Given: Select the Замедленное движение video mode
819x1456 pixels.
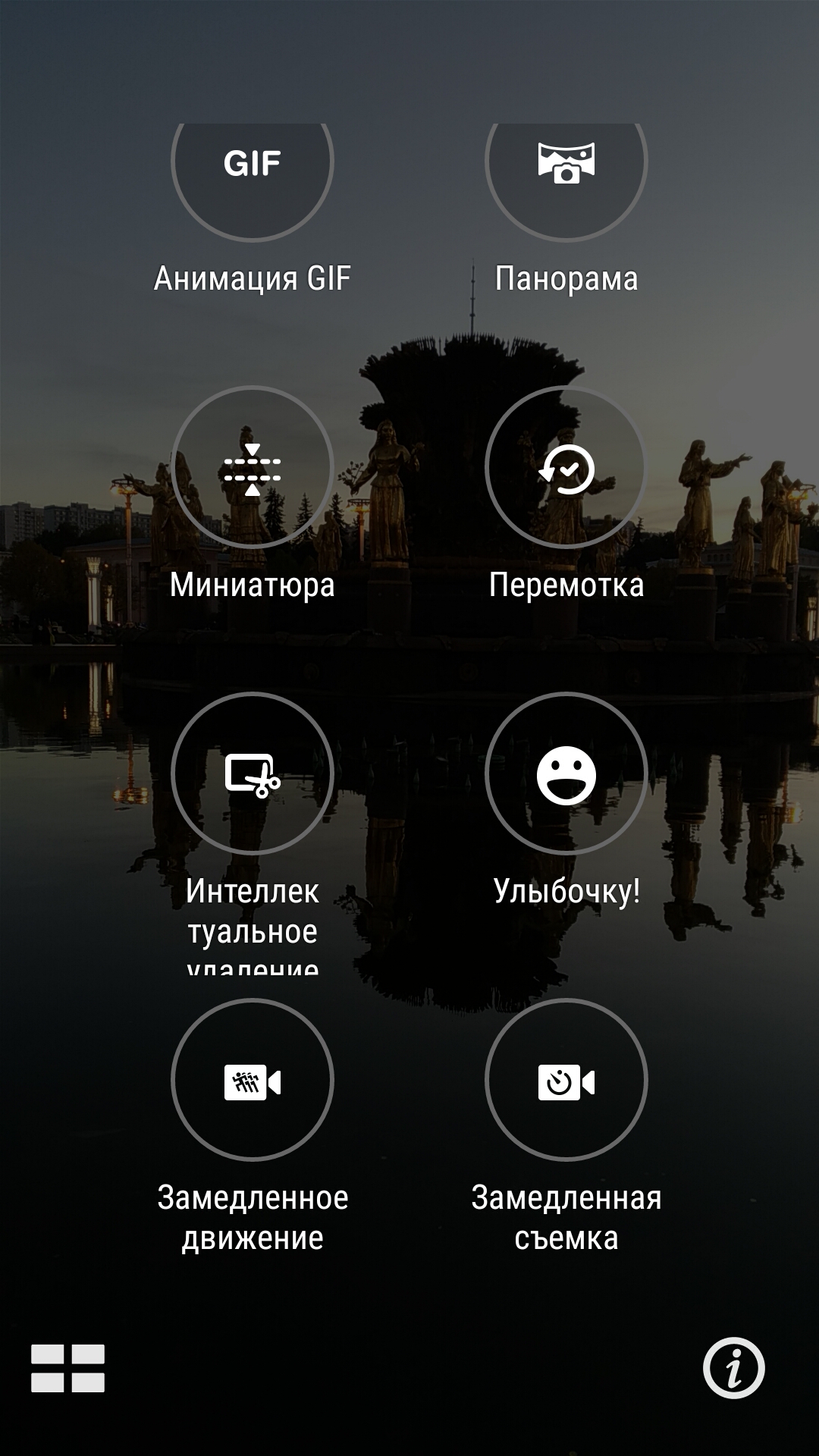Looking at the screenshot, I should [253, 1080].
